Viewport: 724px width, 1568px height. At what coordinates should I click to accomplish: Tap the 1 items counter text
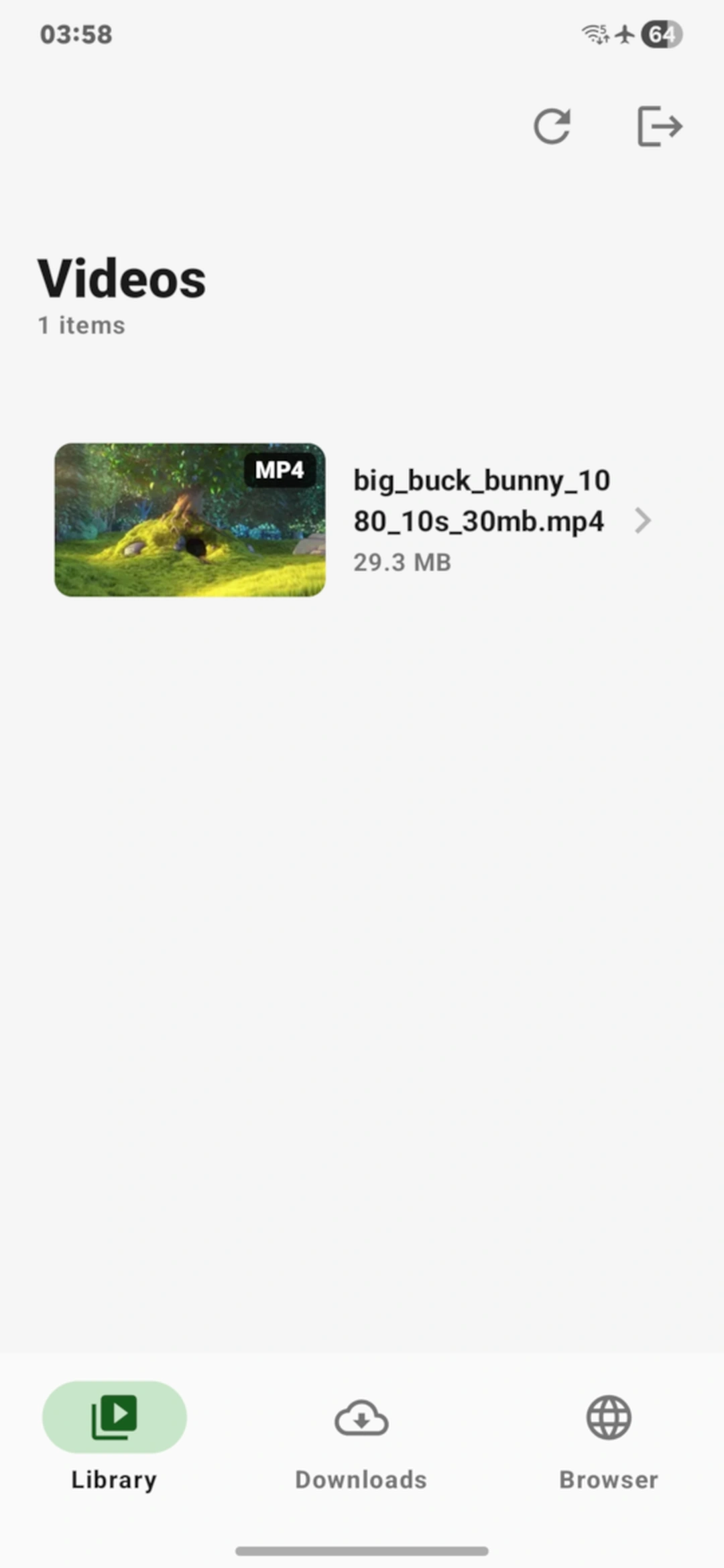pyautogui.click(x=80, y=325)
